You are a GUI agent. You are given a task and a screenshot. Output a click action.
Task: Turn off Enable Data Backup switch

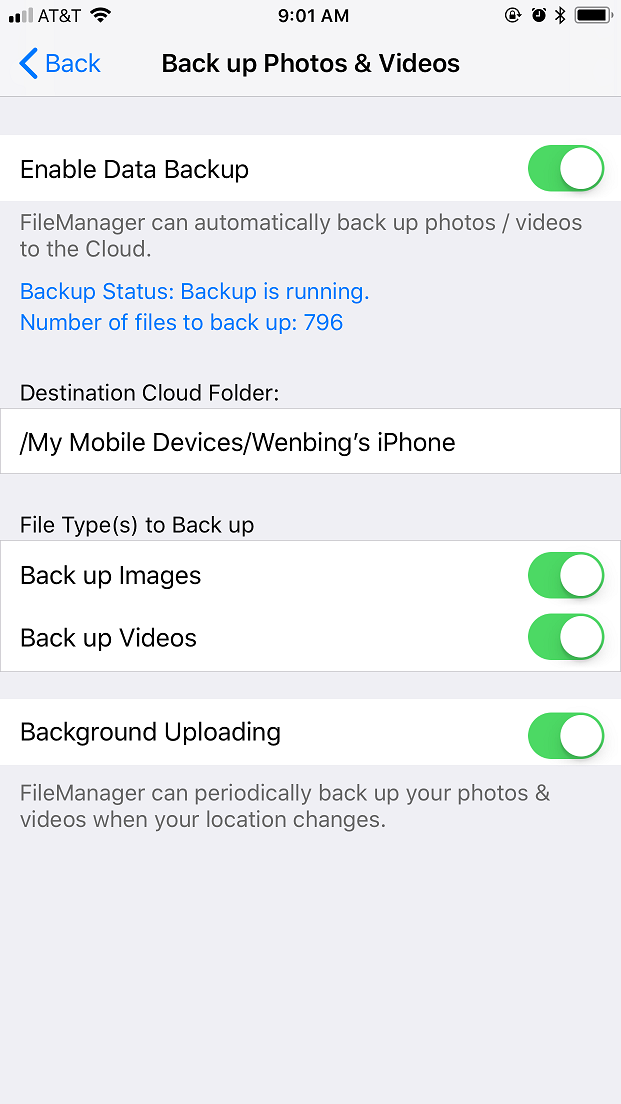[x=565, y=169]
